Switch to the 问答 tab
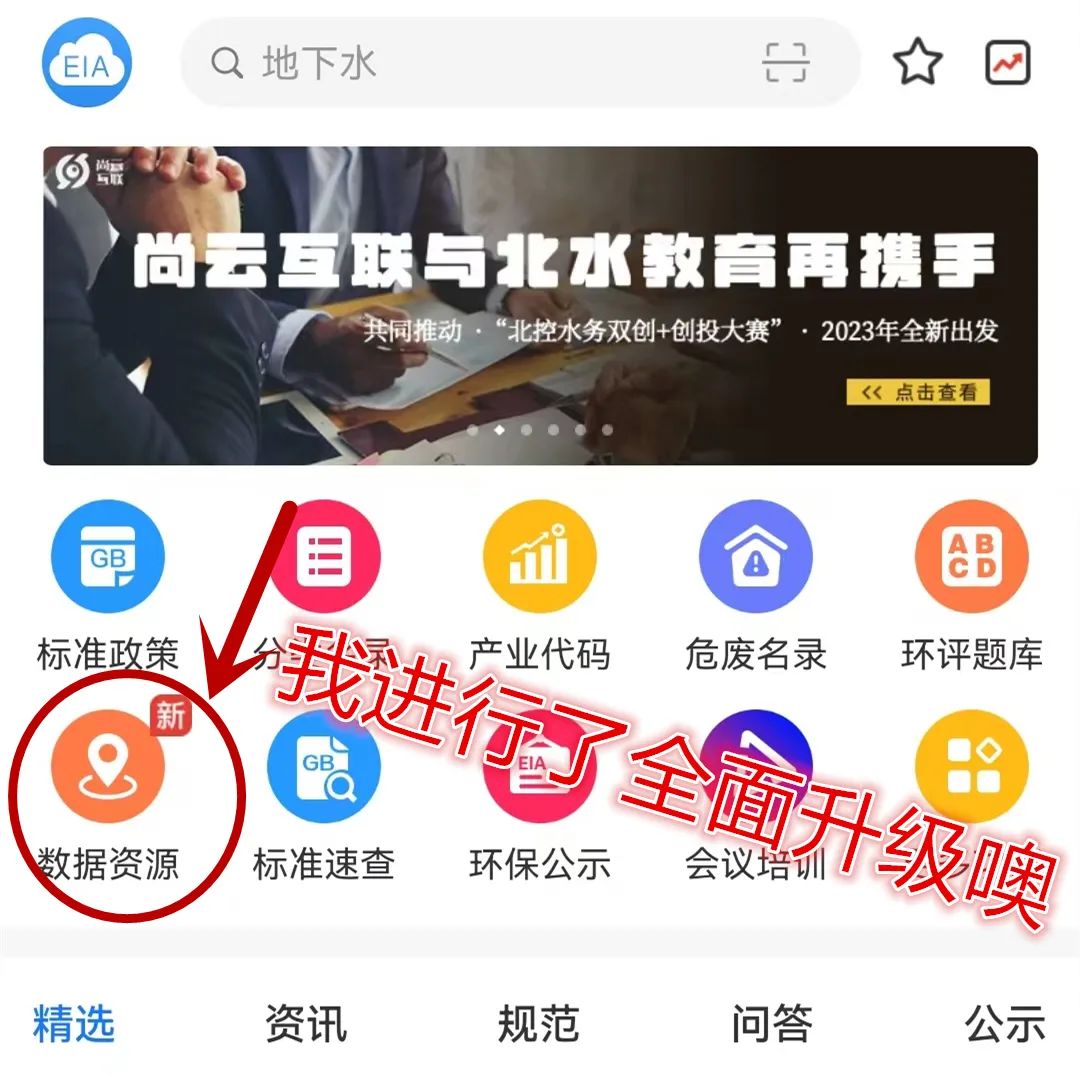The image size is (1080, 1075). coord(771,1023)
